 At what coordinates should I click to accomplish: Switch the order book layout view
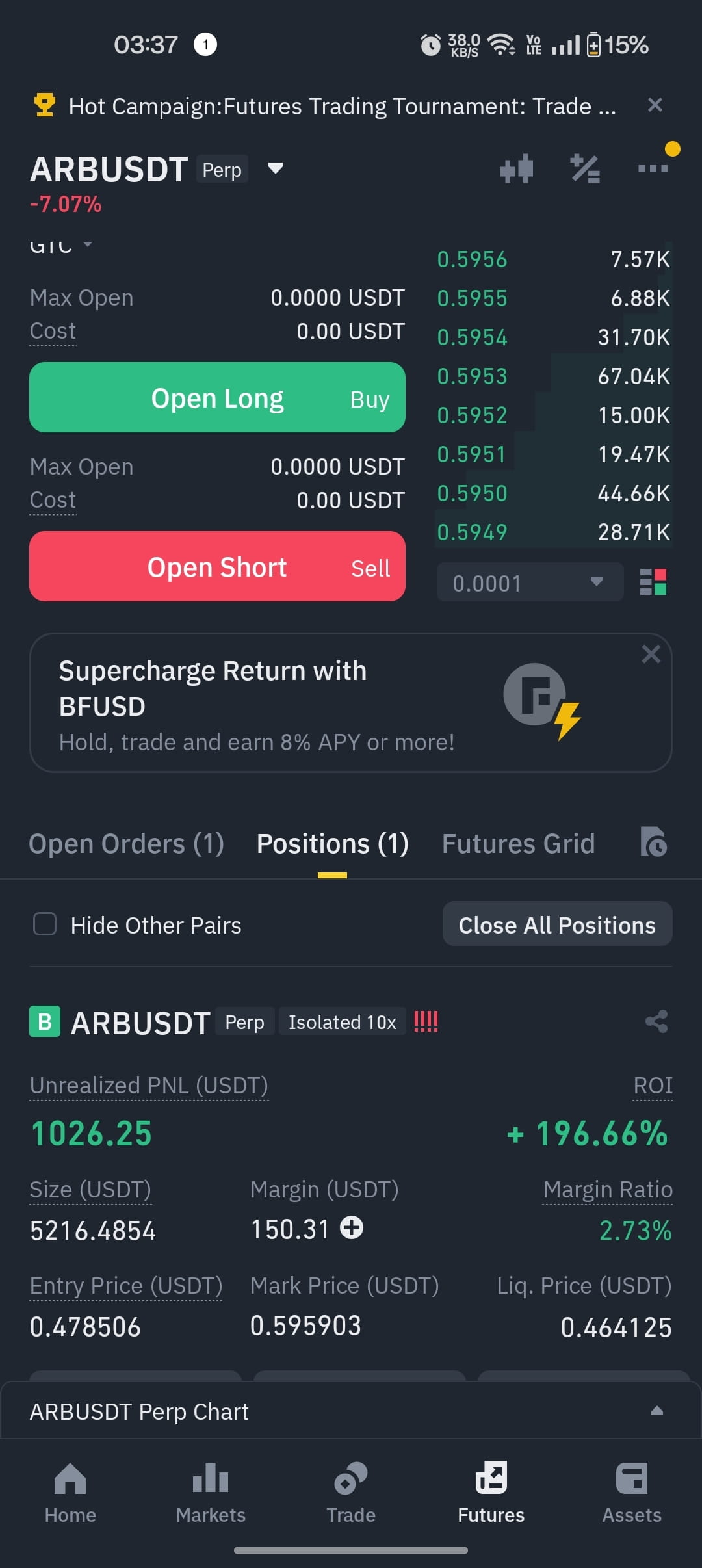coord(653,582)
